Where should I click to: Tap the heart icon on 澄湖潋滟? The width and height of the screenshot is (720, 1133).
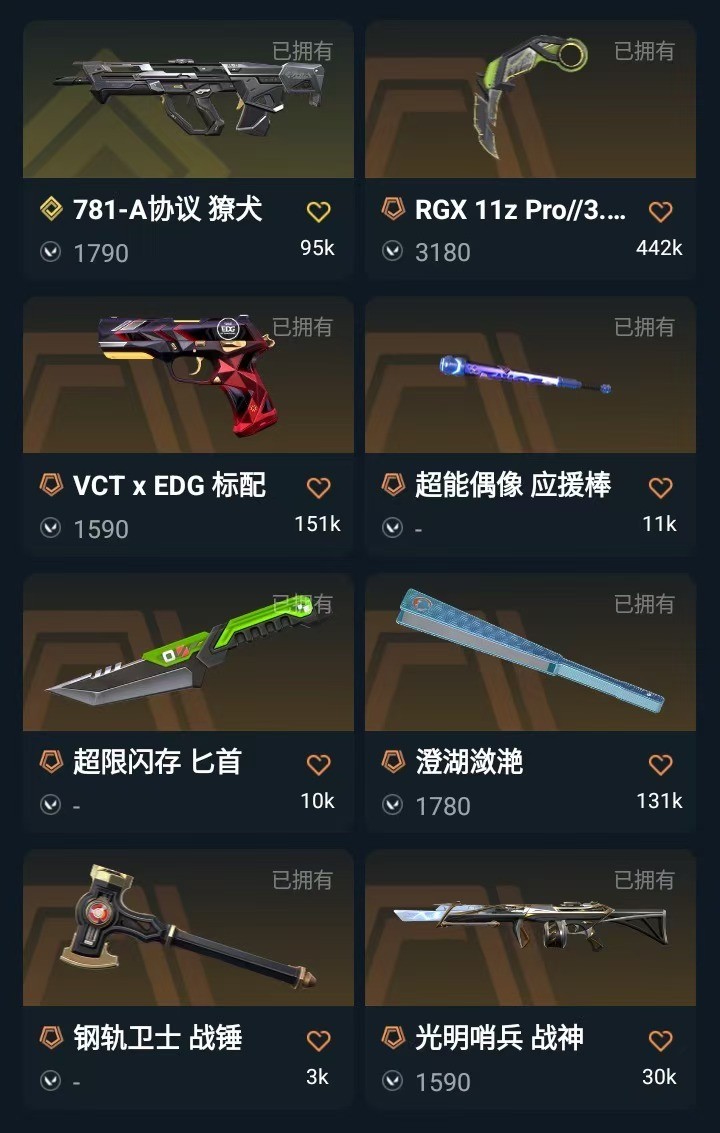[660, 764]
